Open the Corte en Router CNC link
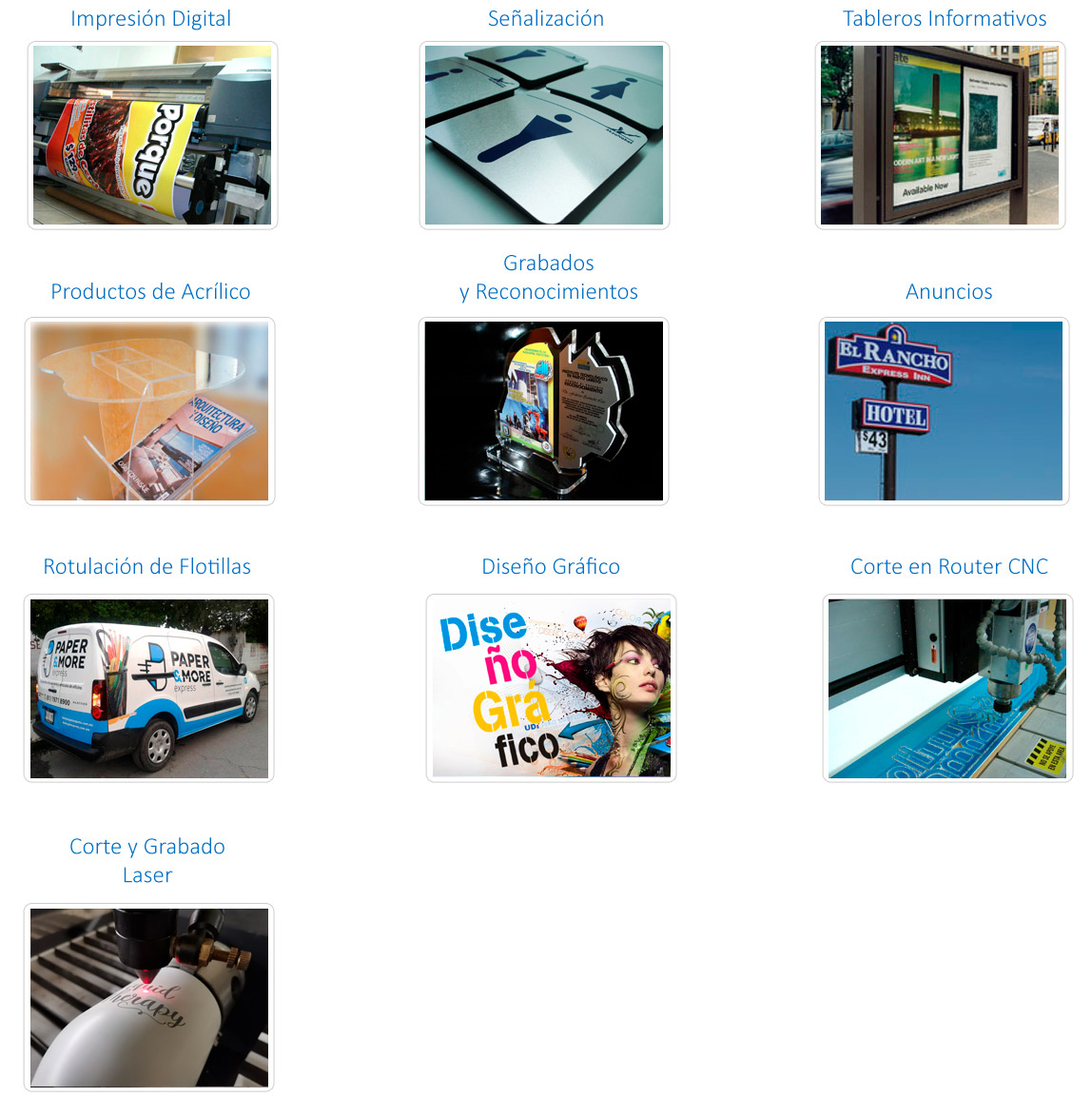The width and height of the screenshot is (1092, 1117). click(x=948, y=567)
